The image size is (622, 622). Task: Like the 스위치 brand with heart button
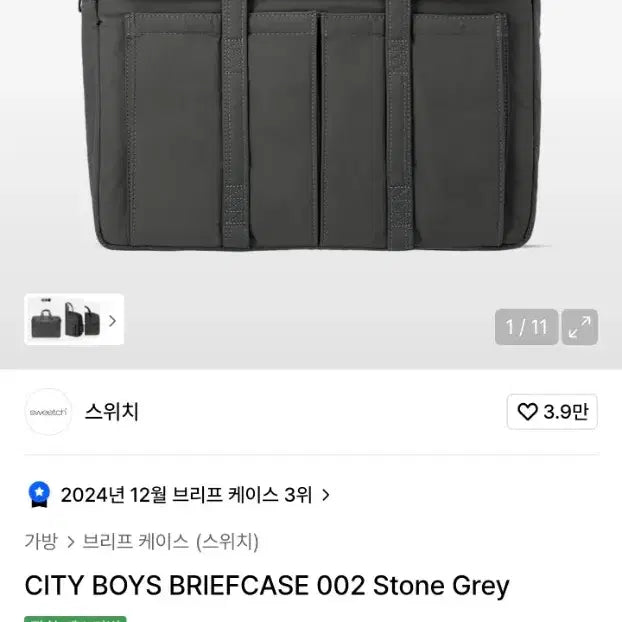(552, 412)
